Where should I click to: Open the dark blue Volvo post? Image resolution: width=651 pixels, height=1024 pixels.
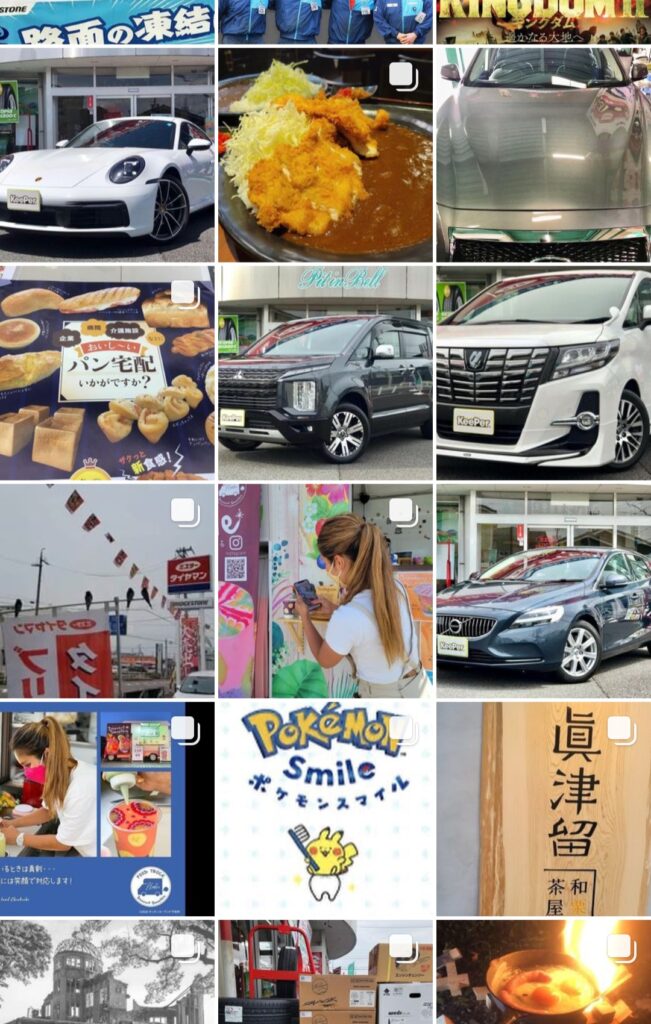(543, 590)
